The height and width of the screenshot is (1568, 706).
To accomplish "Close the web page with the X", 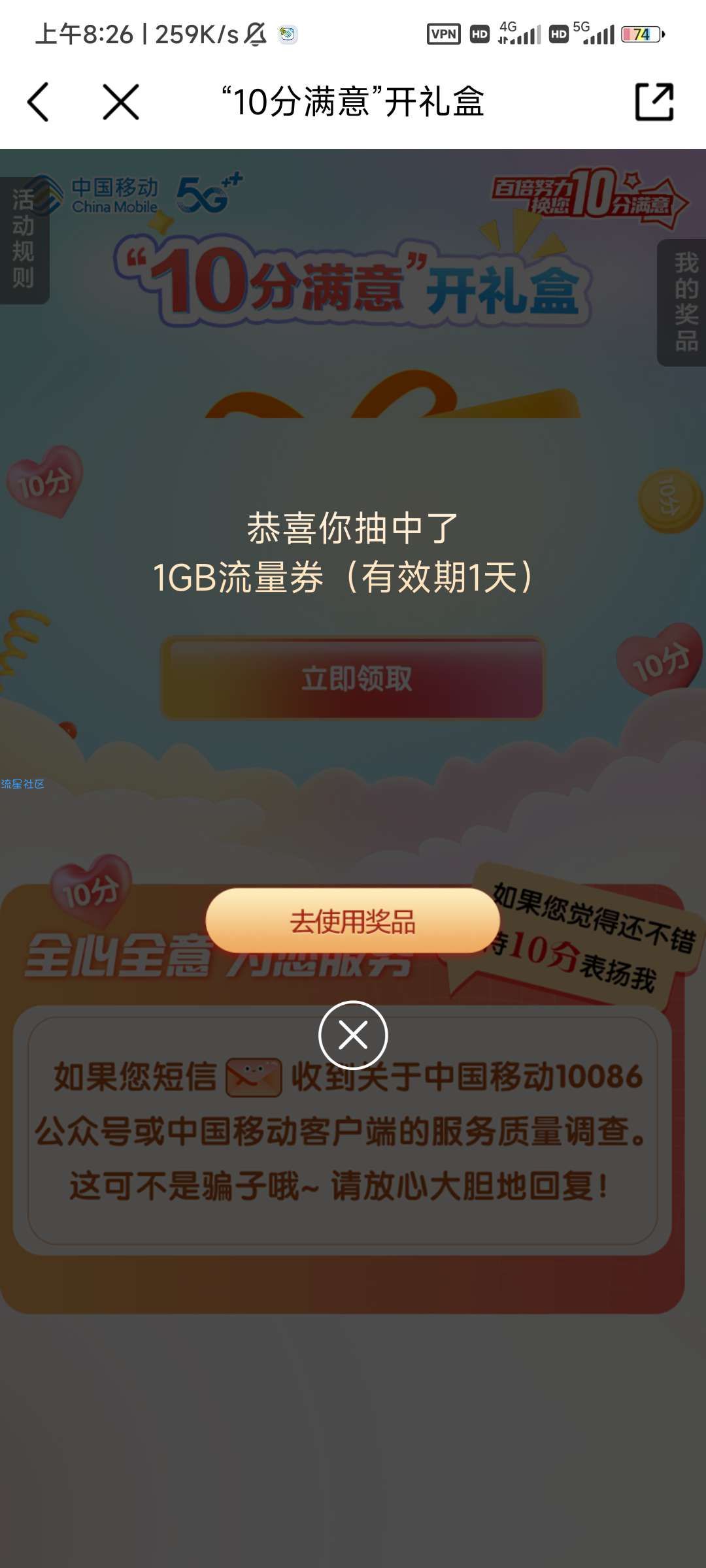I will 121,102.
